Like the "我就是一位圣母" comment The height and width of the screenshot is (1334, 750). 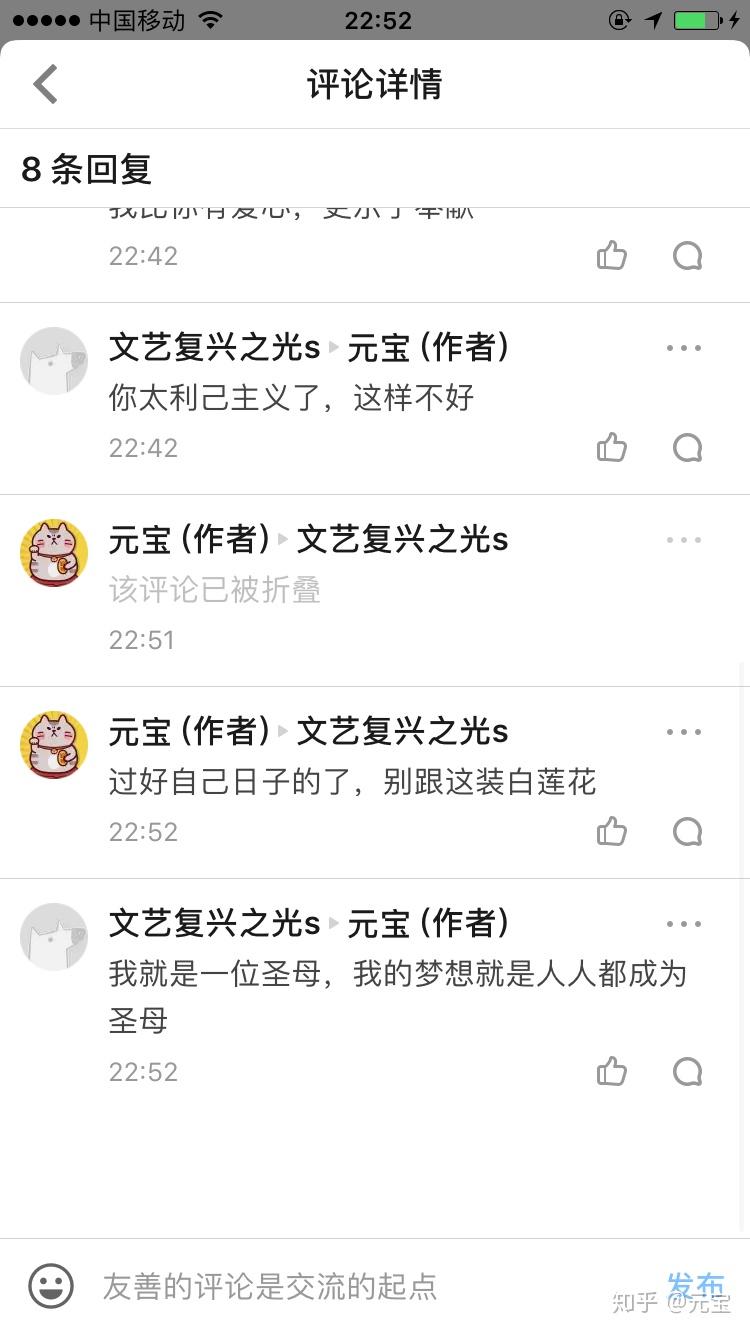tap(612, 1071)
